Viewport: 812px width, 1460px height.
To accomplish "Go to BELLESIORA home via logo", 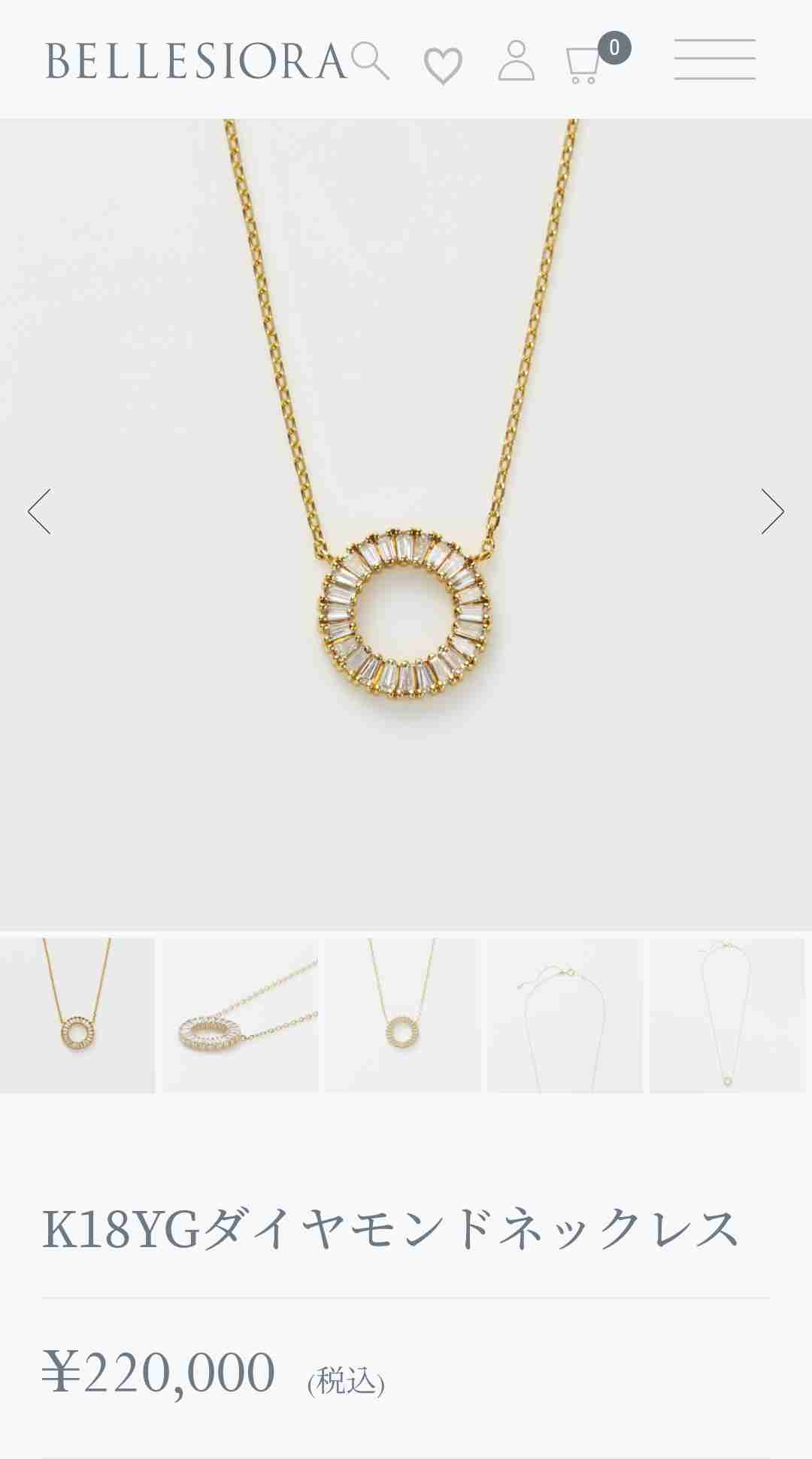I will [195, 61].
